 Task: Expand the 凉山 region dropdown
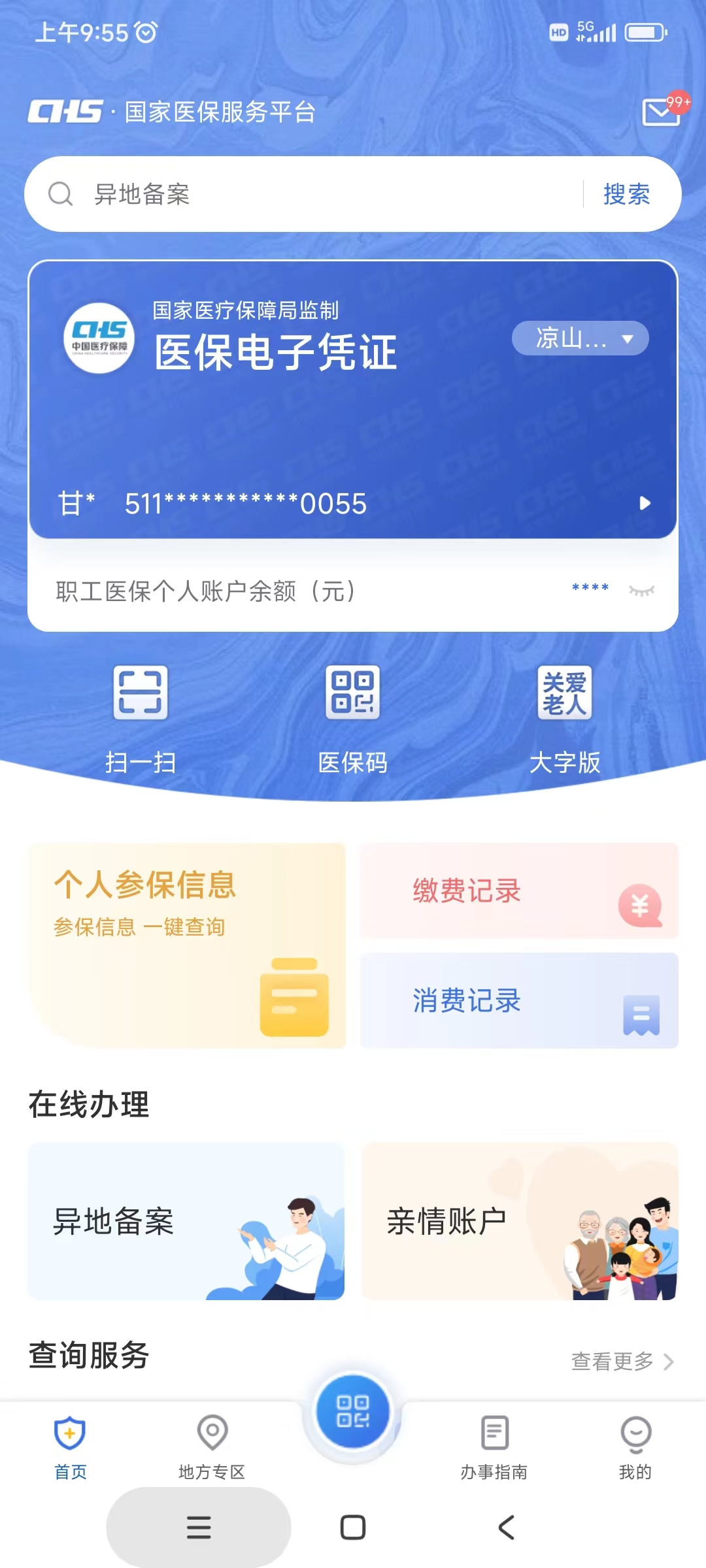pyautogui.click(x=580, y=338)
